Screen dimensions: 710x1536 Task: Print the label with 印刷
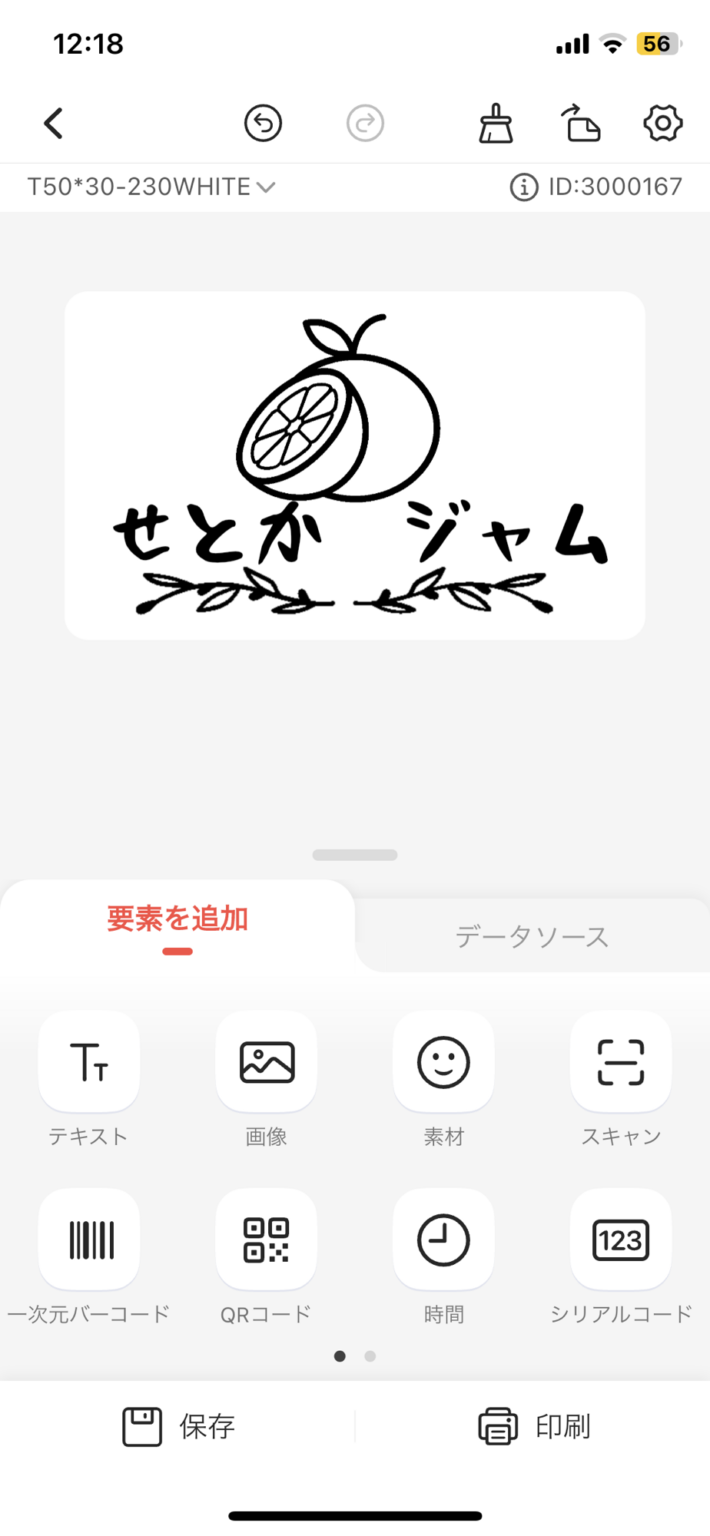pos(534,1427)
